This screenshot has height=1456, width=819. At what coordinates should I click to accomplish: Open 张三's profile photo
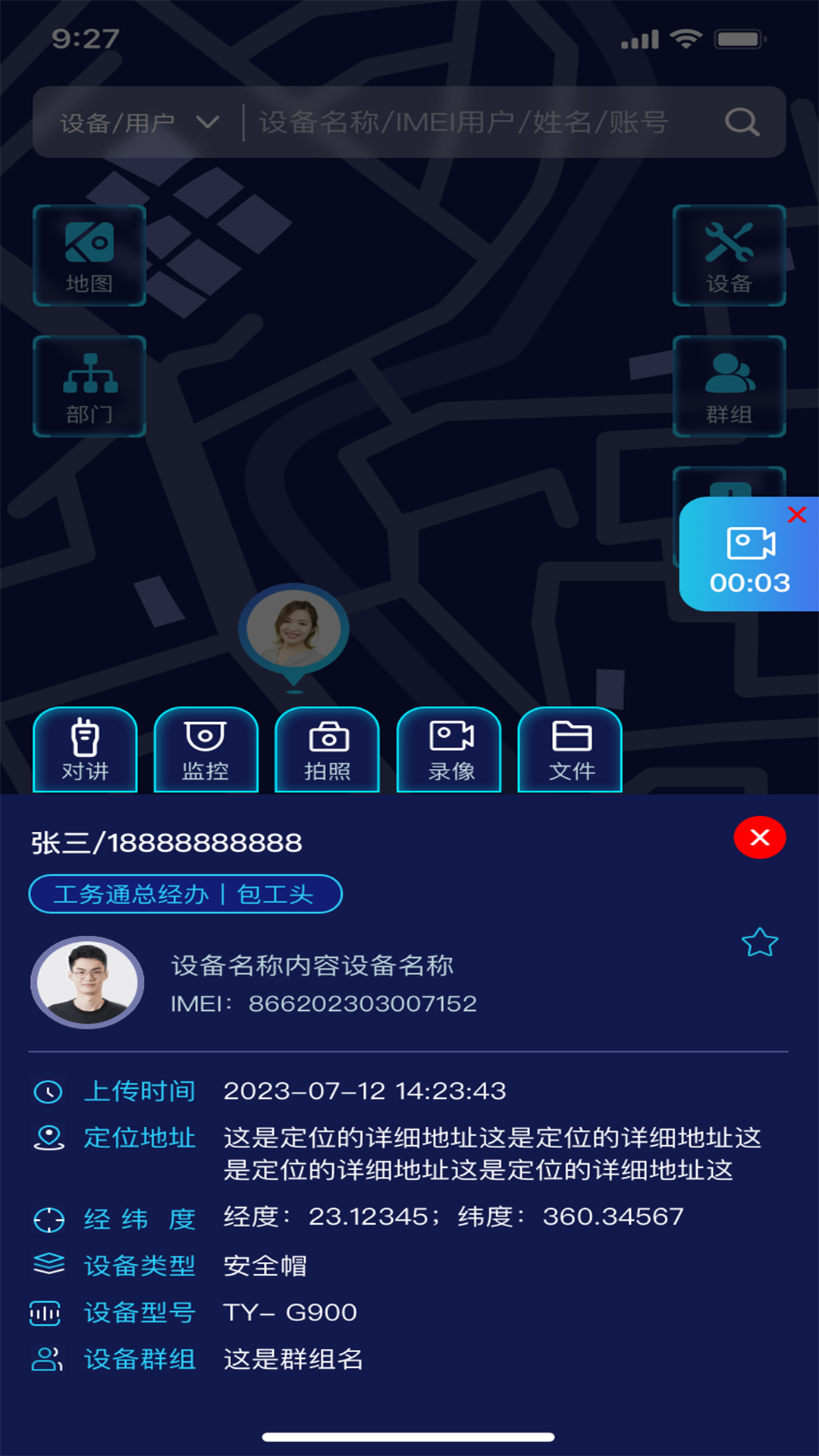[87, 982]
